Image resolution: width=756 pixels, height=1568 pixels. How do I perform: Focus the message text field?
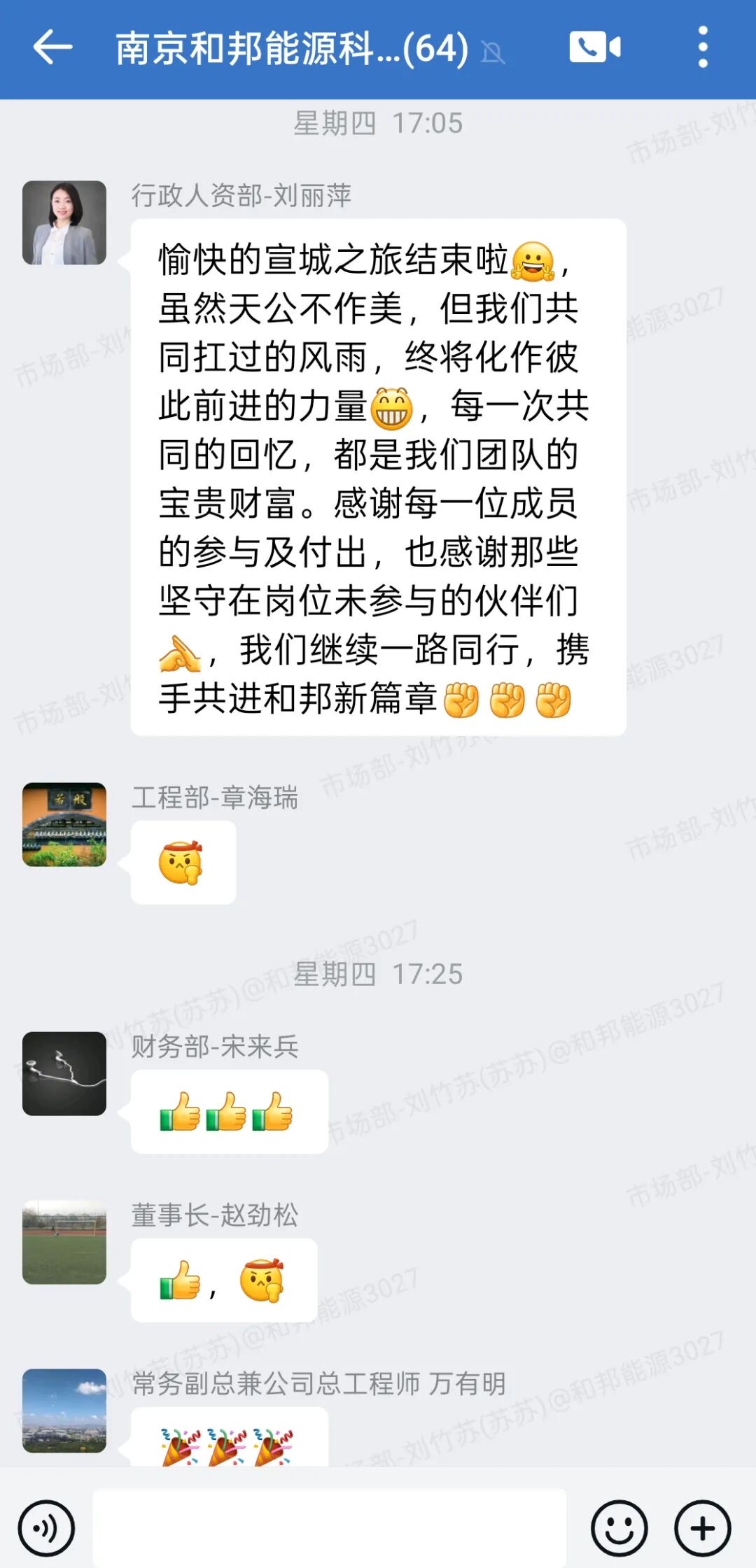(x=329, y=1529)
